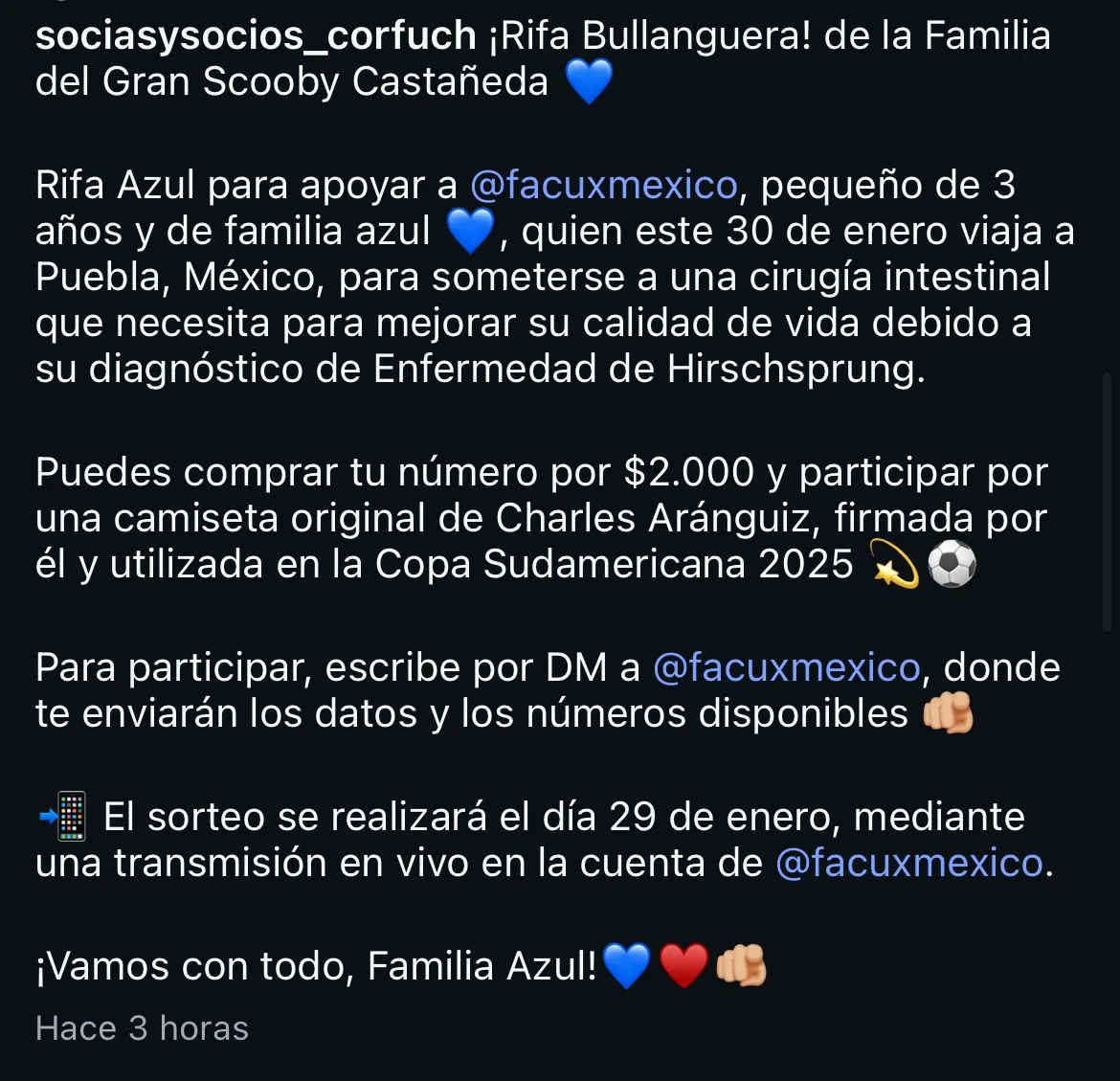
Task: Tap the @facuxmexico mention after 'escribe por DM a'
Action: pyautogui.click(x=786, y=667)
